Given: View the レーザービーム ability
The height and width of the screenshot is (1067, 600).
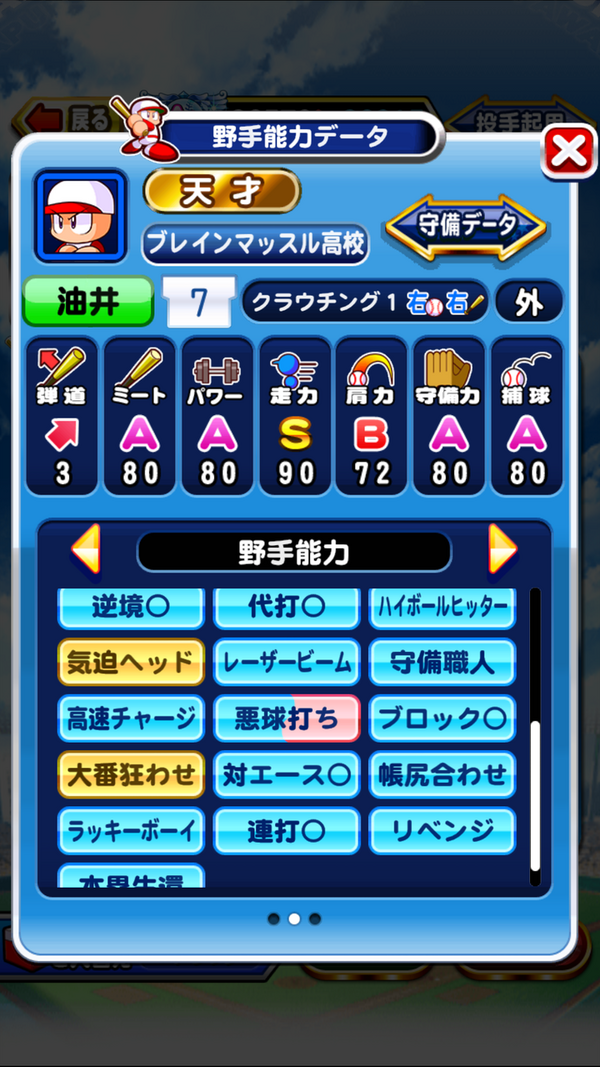Looking at the screenshot, I should click(x=286, y=662).
